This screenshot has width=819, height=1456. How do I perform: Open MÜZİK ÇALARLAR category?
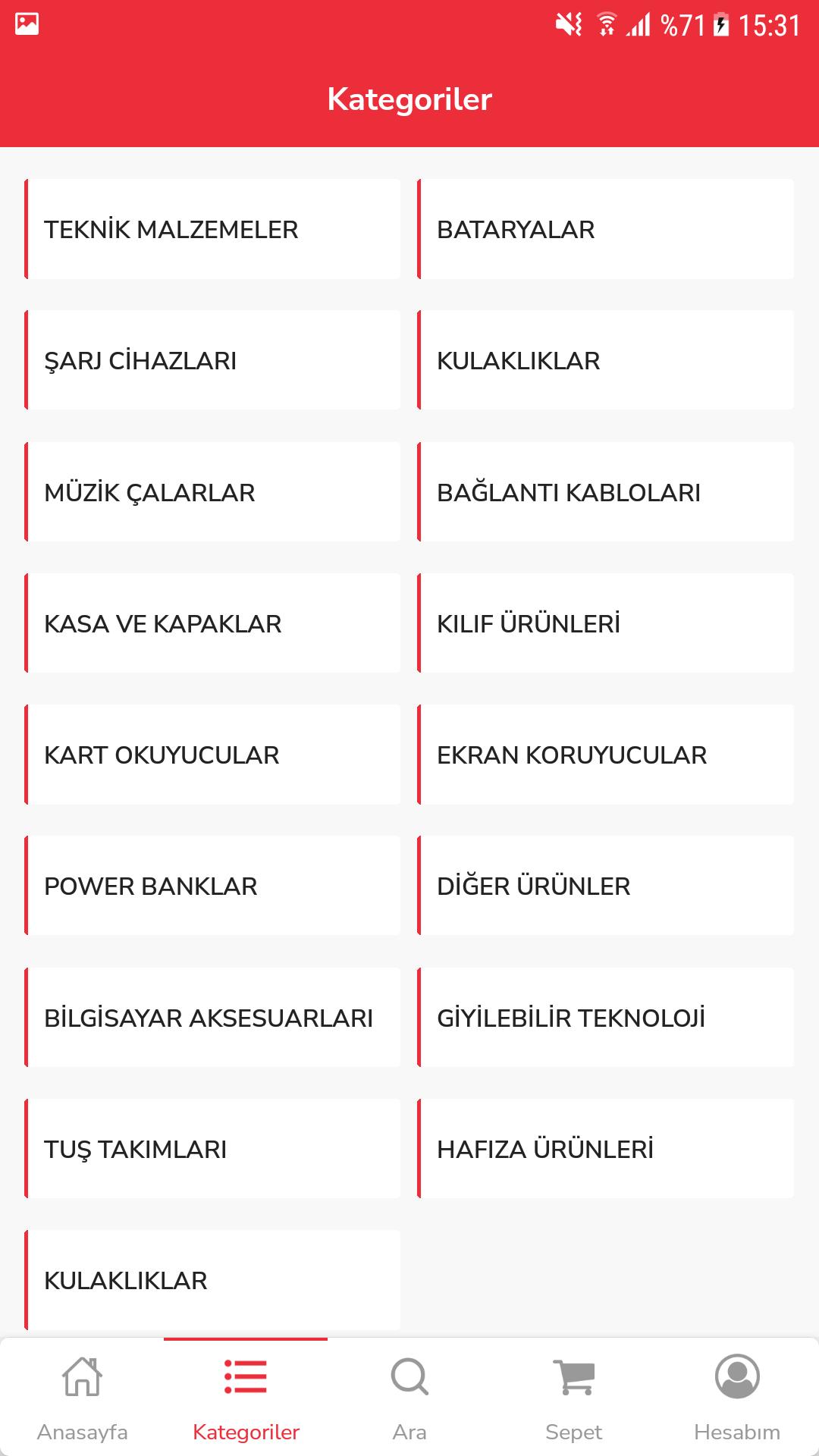tap(212, 492)
